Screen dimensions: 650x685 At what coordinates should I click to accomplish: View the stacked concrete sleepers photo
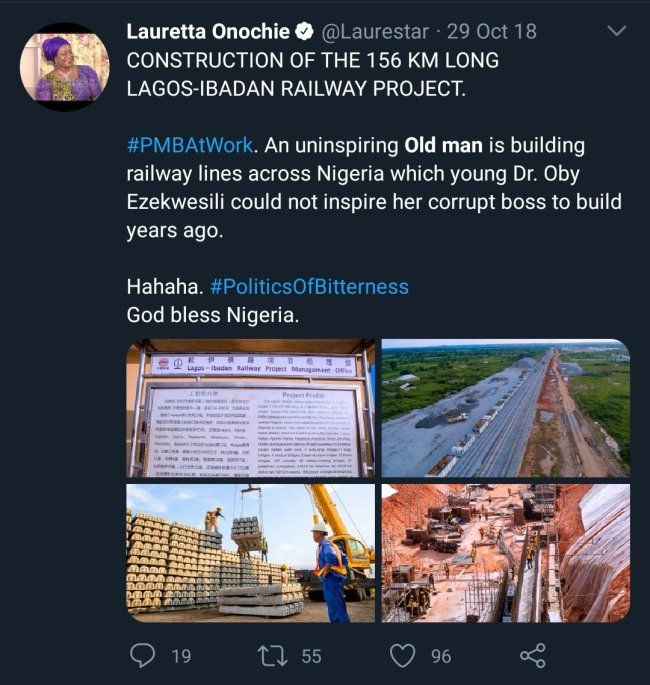pos(250,552)
